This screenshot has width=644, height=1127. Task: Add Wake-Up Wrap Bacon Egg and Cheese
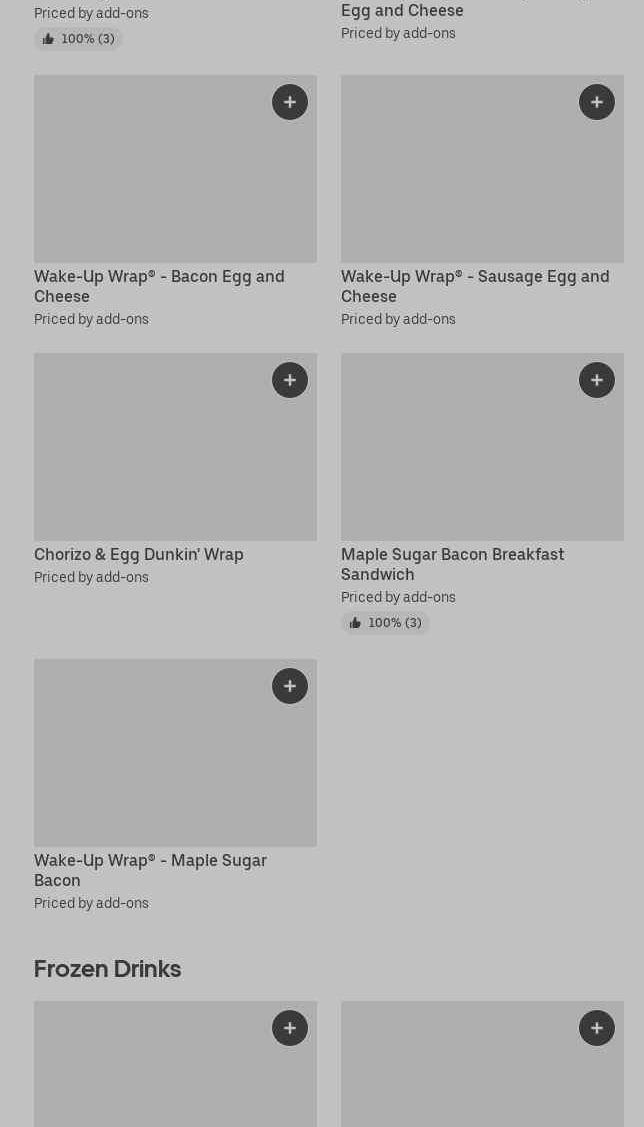point(290,102)
